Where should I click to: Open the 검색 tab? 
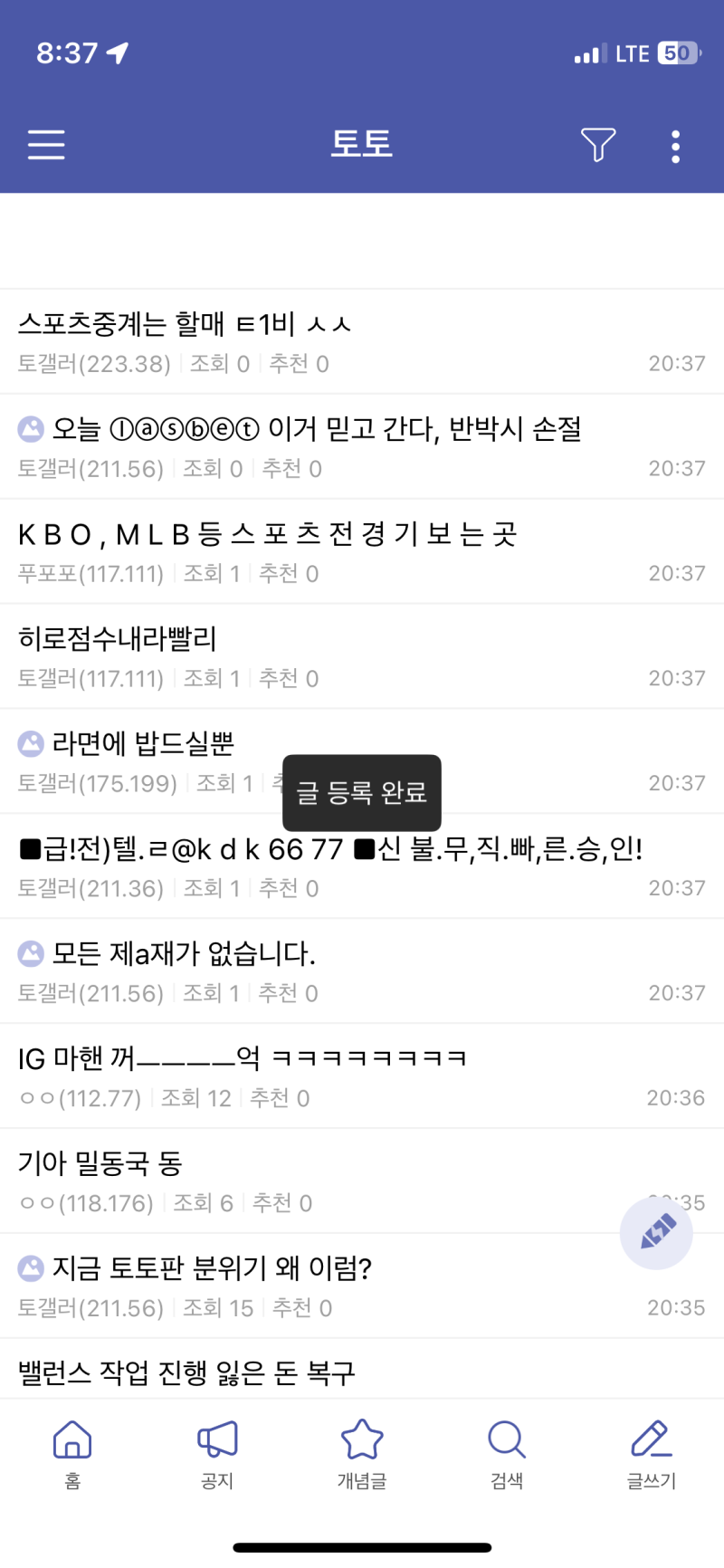click(x=507, y=1453)
